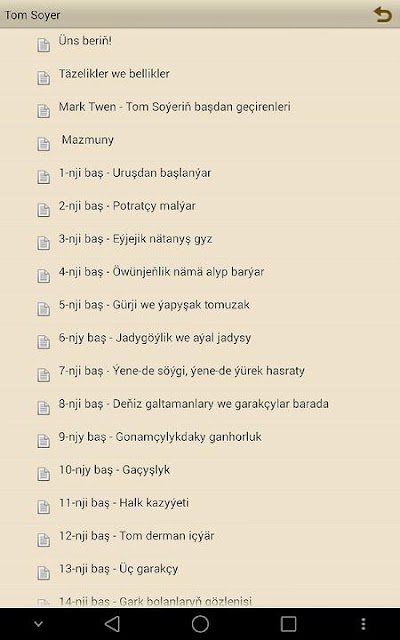The height and width of the screenshot is (640, 400).
Task: Open chapter 8 about 'Deňiz galtamanlary'
Action: click(200, 404)
